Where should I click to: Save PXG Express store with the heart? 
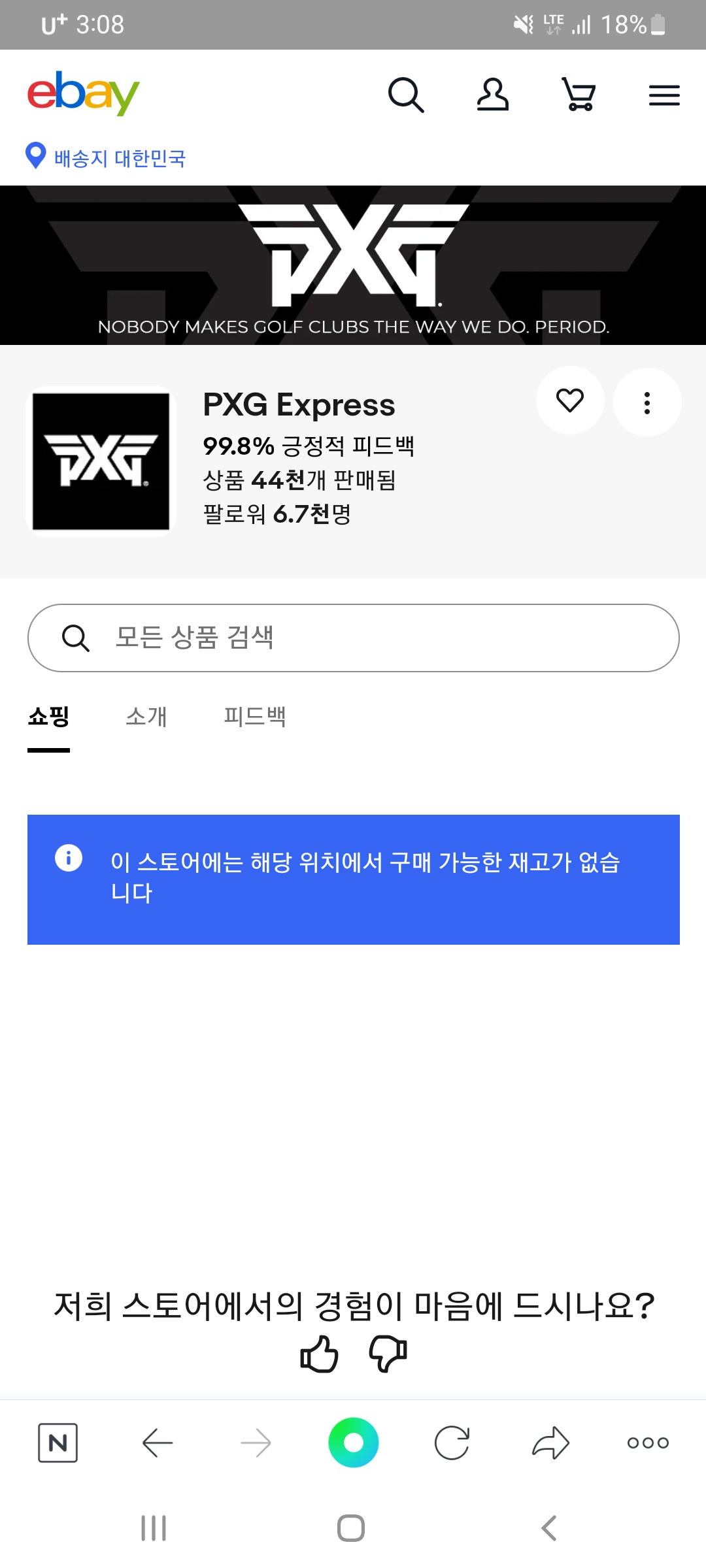[570, 400]
